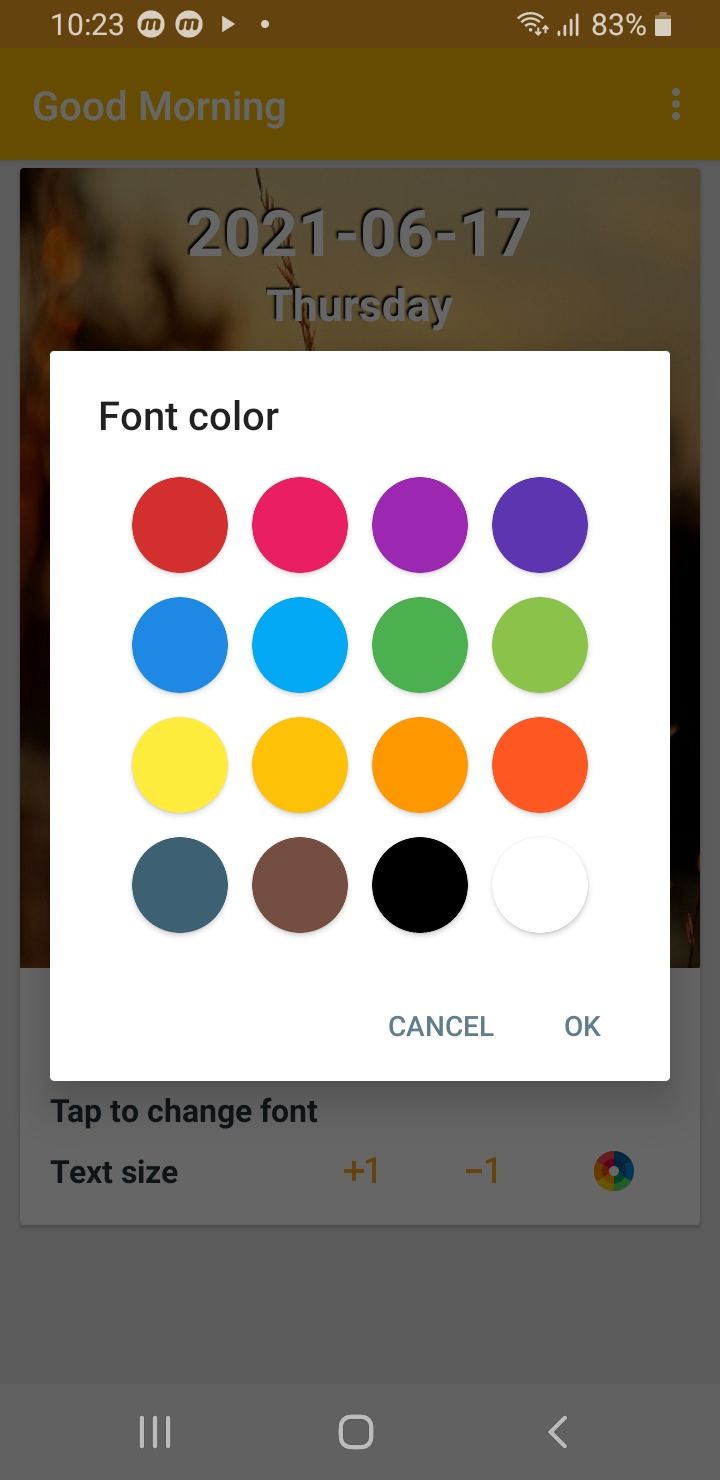Choose the pink color swatch
Screen dimensions: 720x1480
[300, 525]
